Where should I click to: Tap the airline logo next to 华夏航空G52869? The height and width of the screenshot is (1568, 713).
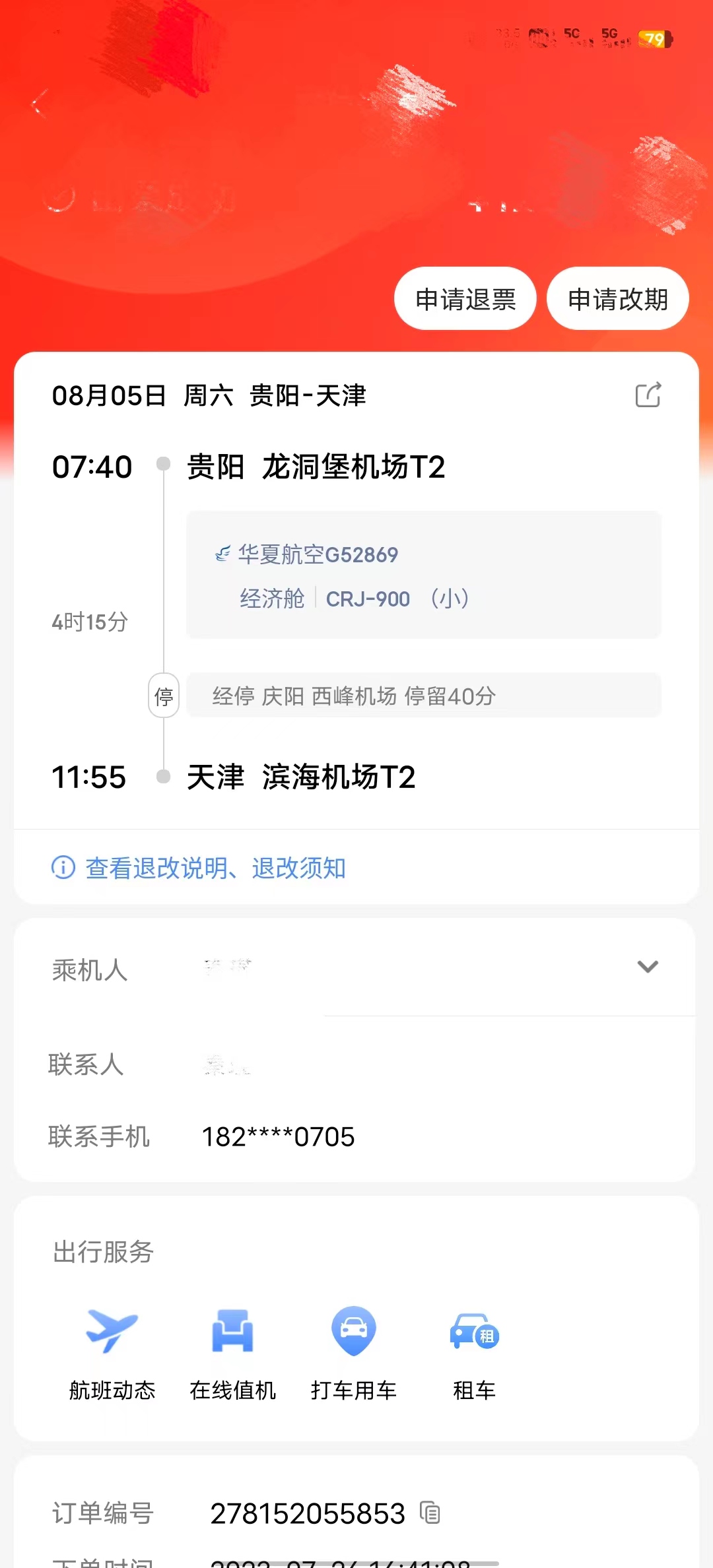pos(222,554)
